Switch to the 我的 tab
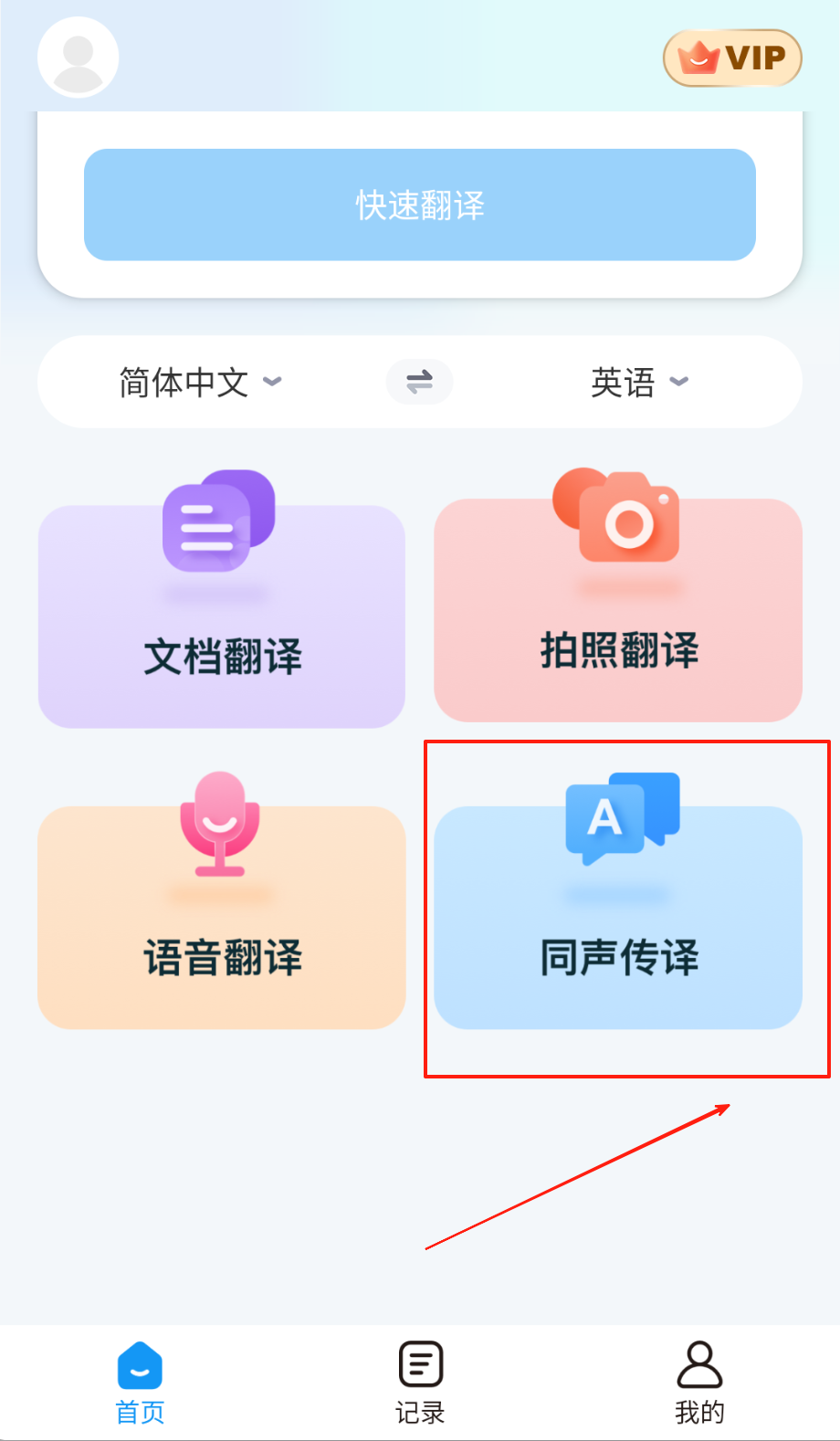 pyautogui.click(x=699, y=1383)
